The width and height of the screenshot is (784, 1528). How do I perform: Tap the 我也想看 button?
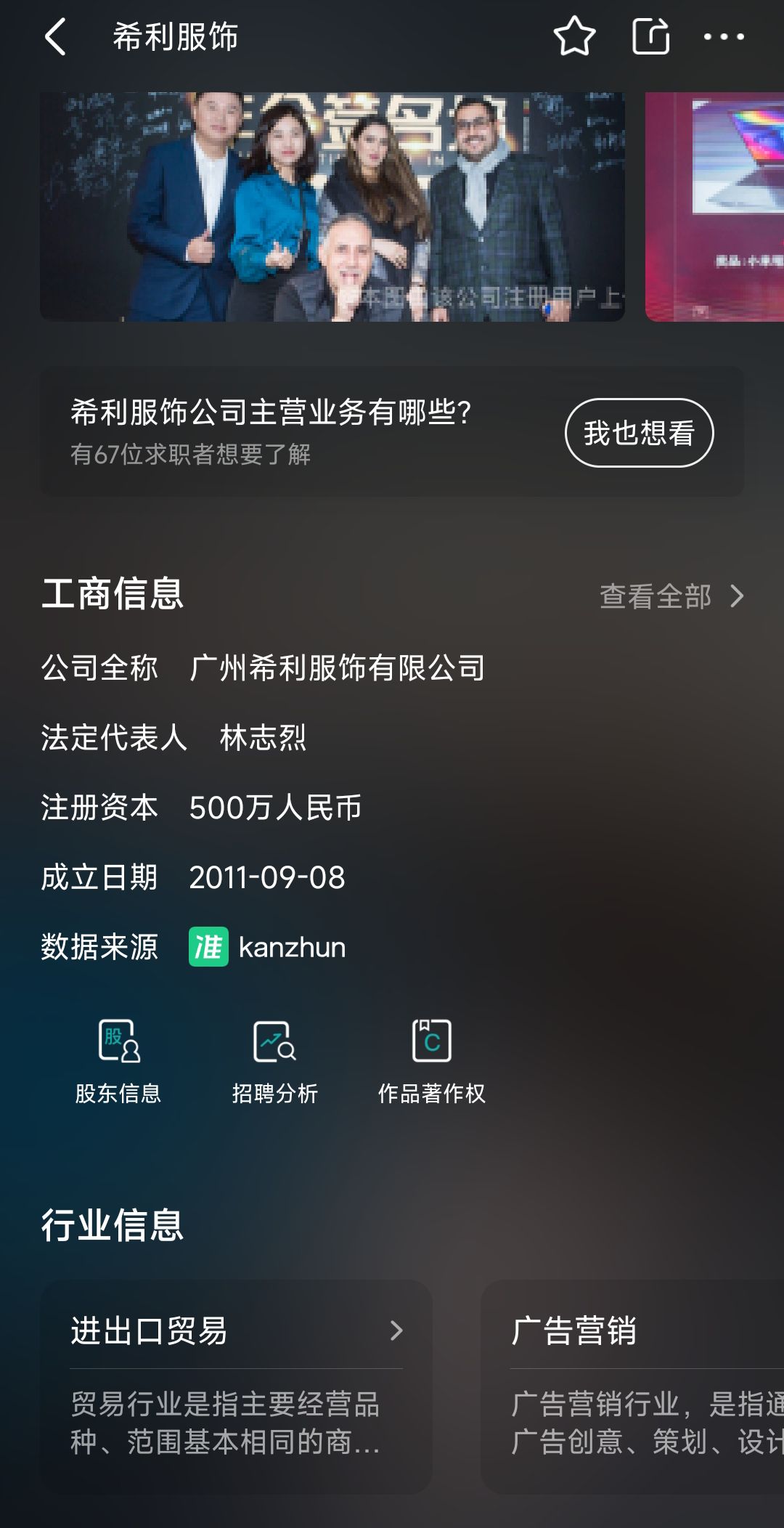point(639,433)
